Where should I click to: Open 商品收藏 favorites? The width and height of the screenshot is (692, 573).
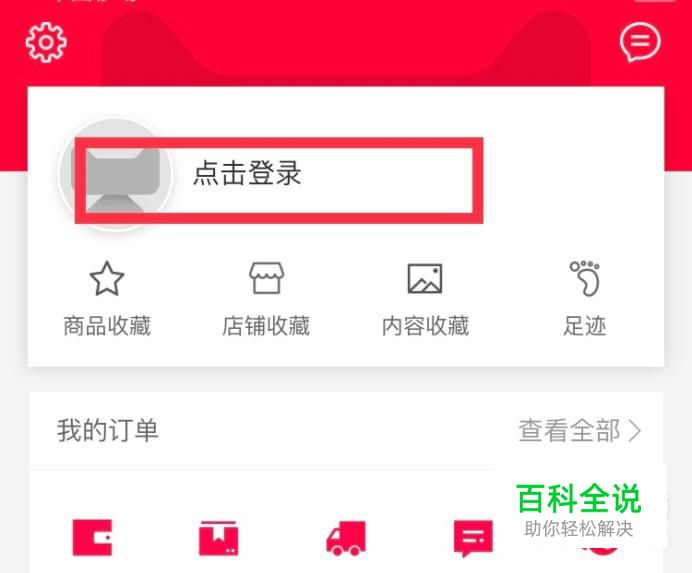[107, 299]
